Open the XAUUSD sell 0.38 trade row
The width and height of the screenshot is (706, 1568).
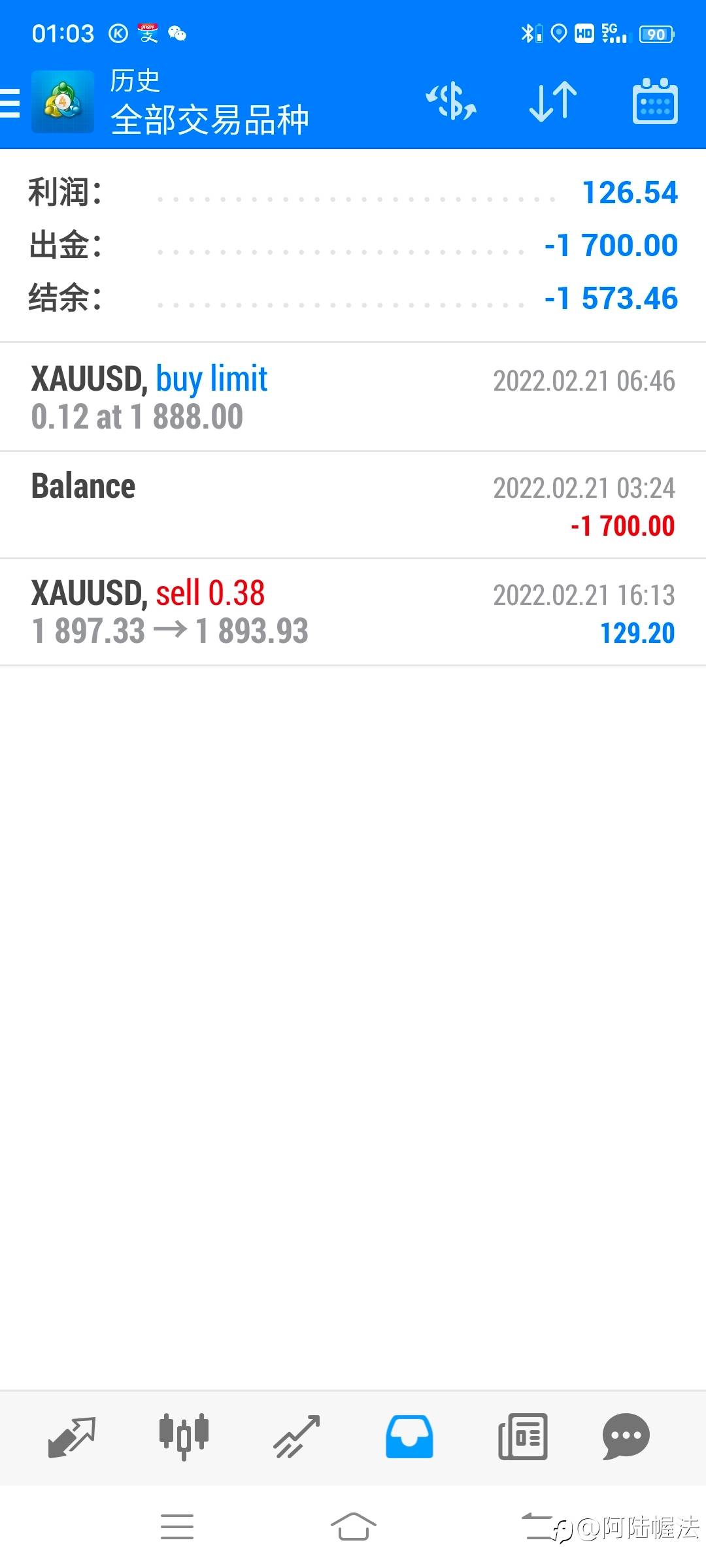coord(353,612)
